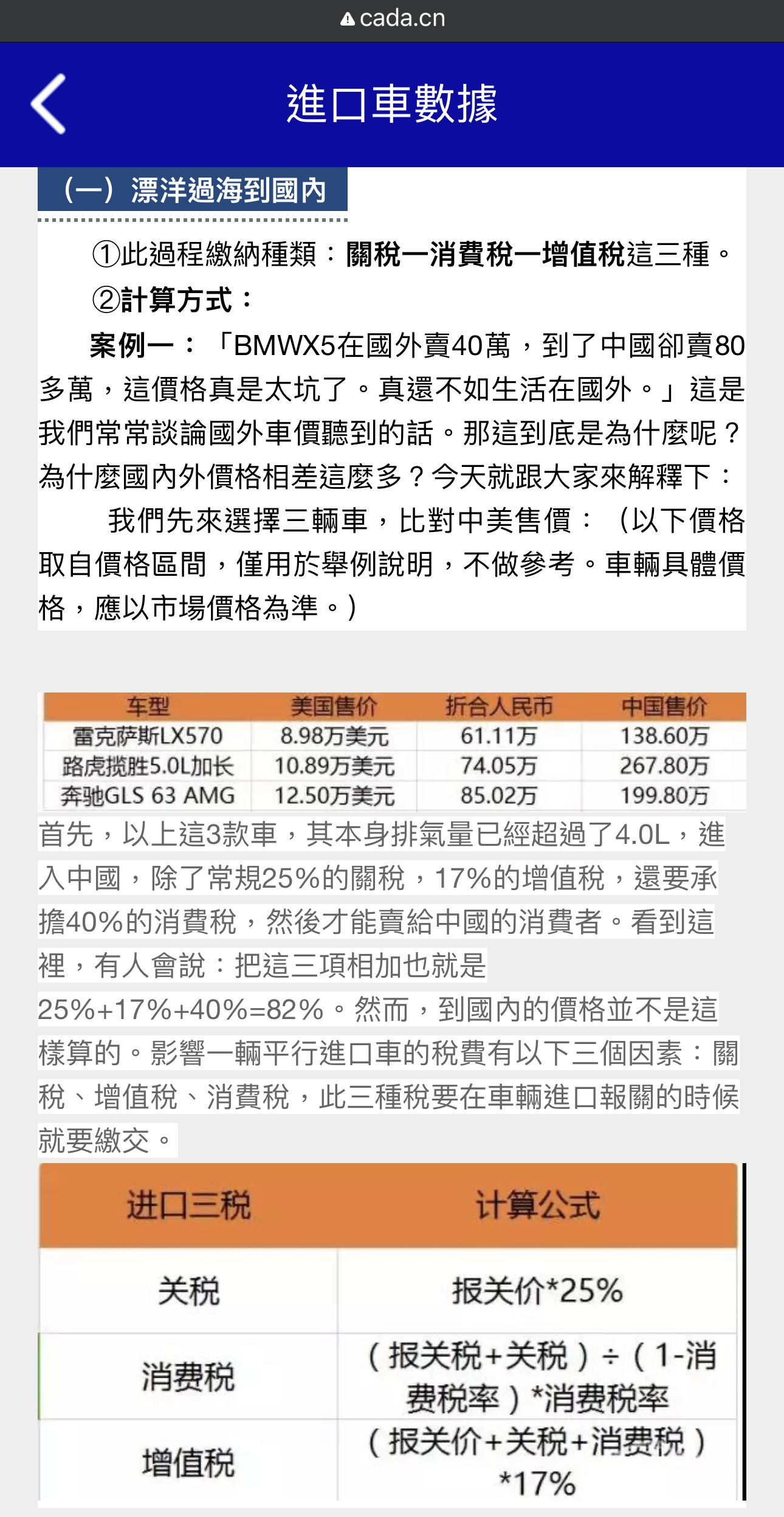Go back using the header arrow
The image size is (784, 1517).
click(x=49, y=104)
